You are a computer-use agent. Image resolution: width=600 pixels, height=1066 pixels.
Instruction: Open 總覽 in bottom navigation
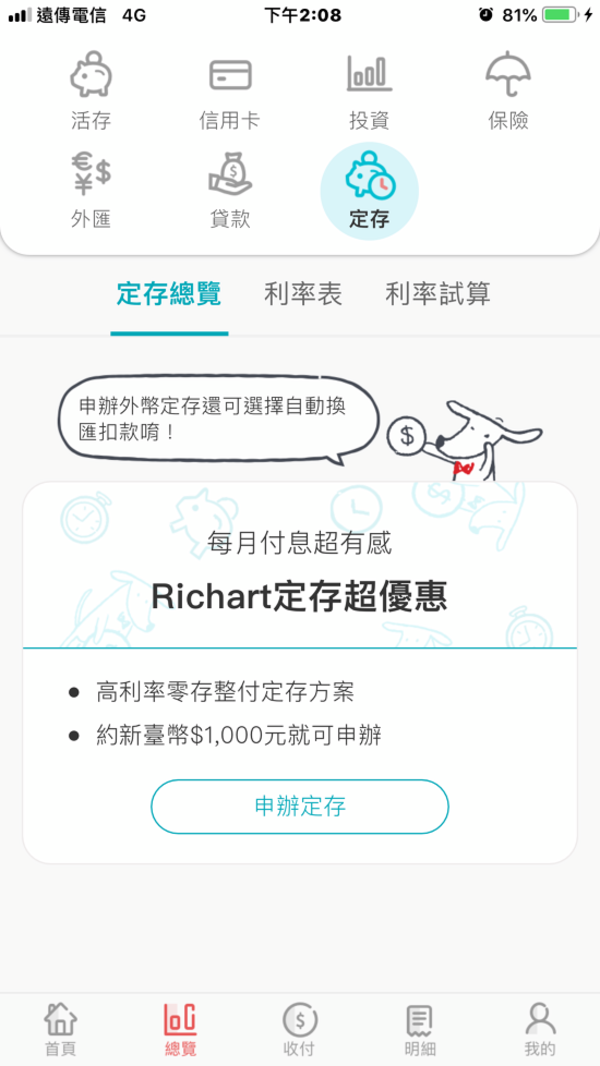pos(180,1029)
